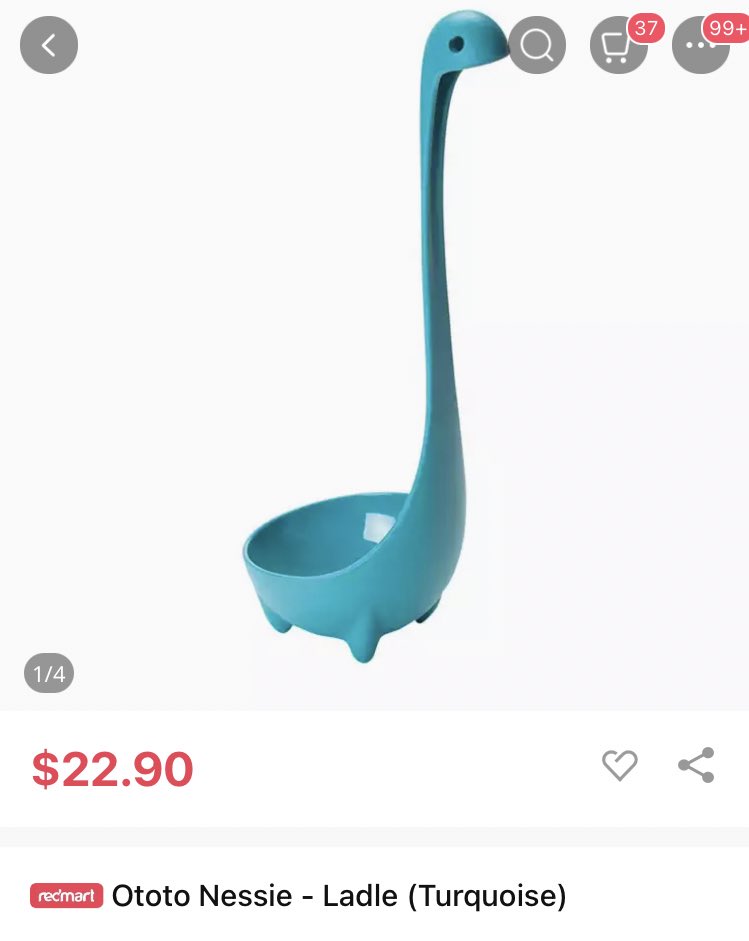Open the shopping cart
749x941 pixels.
point(617,46)
